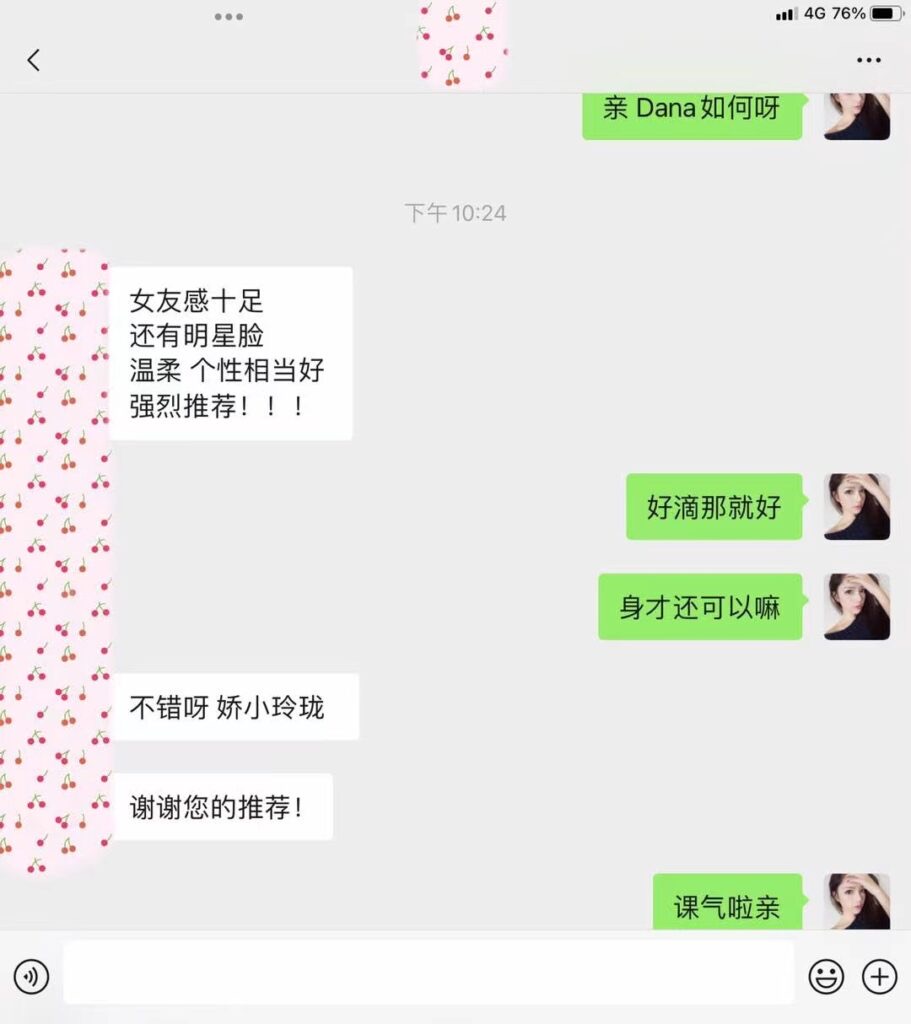Open the plus attachment menu
The image size is (911, 1024).
[x=880, y=976]
